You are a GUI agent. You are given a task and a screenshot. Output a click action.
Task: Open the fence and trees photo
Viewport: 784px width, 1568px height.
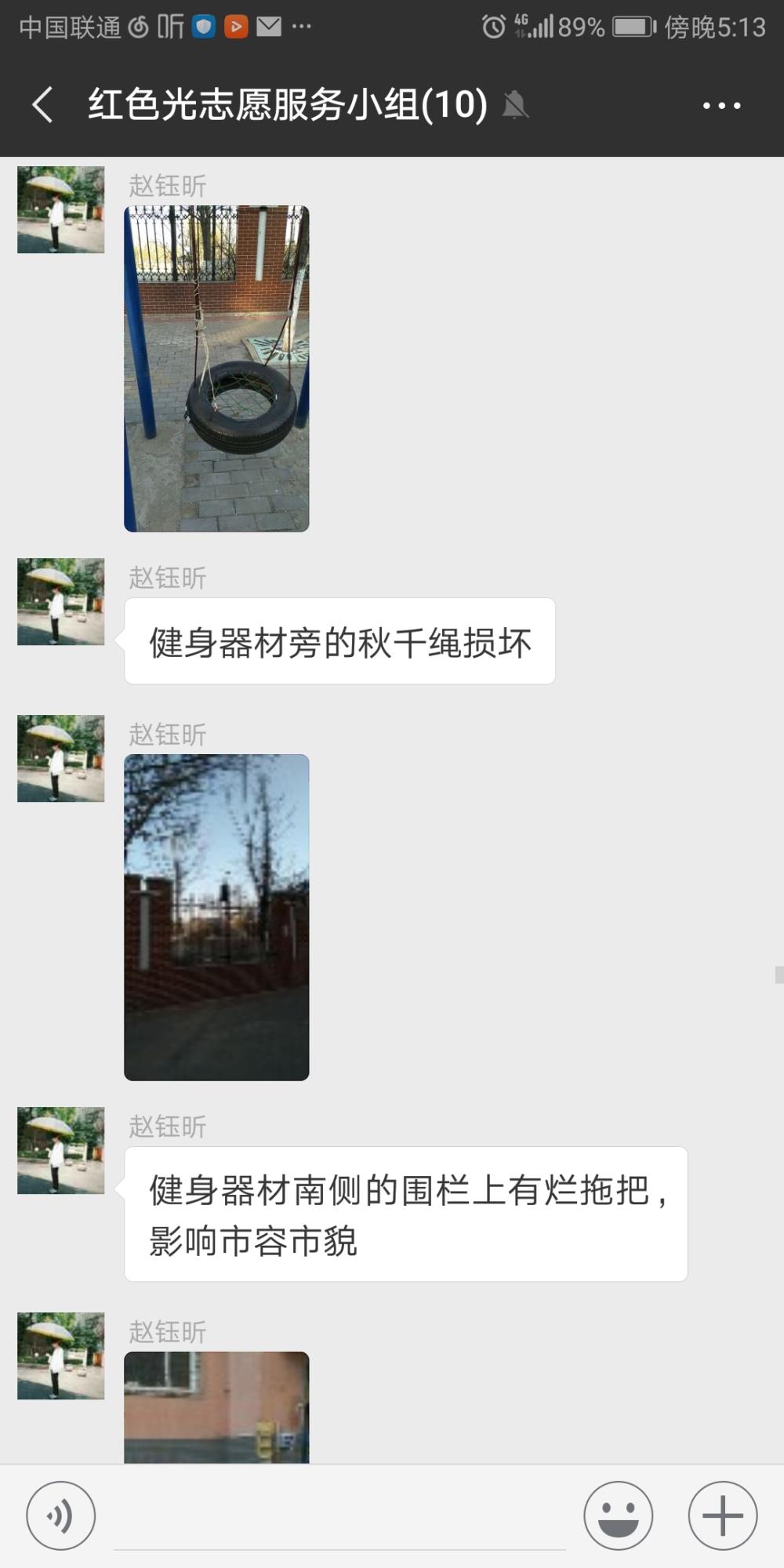(216, 917)
